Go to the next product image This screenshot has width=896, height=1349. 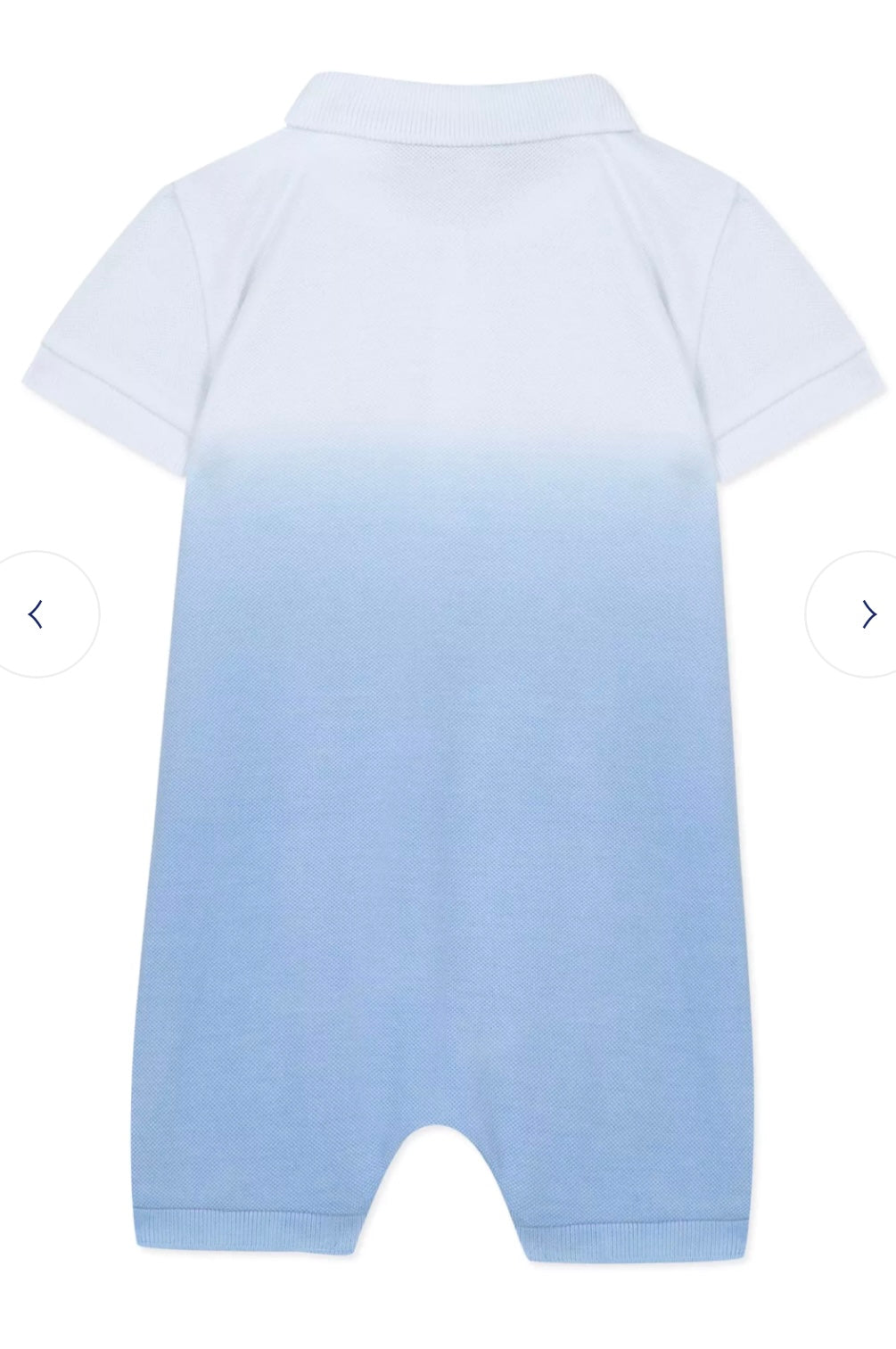(867, 614)
